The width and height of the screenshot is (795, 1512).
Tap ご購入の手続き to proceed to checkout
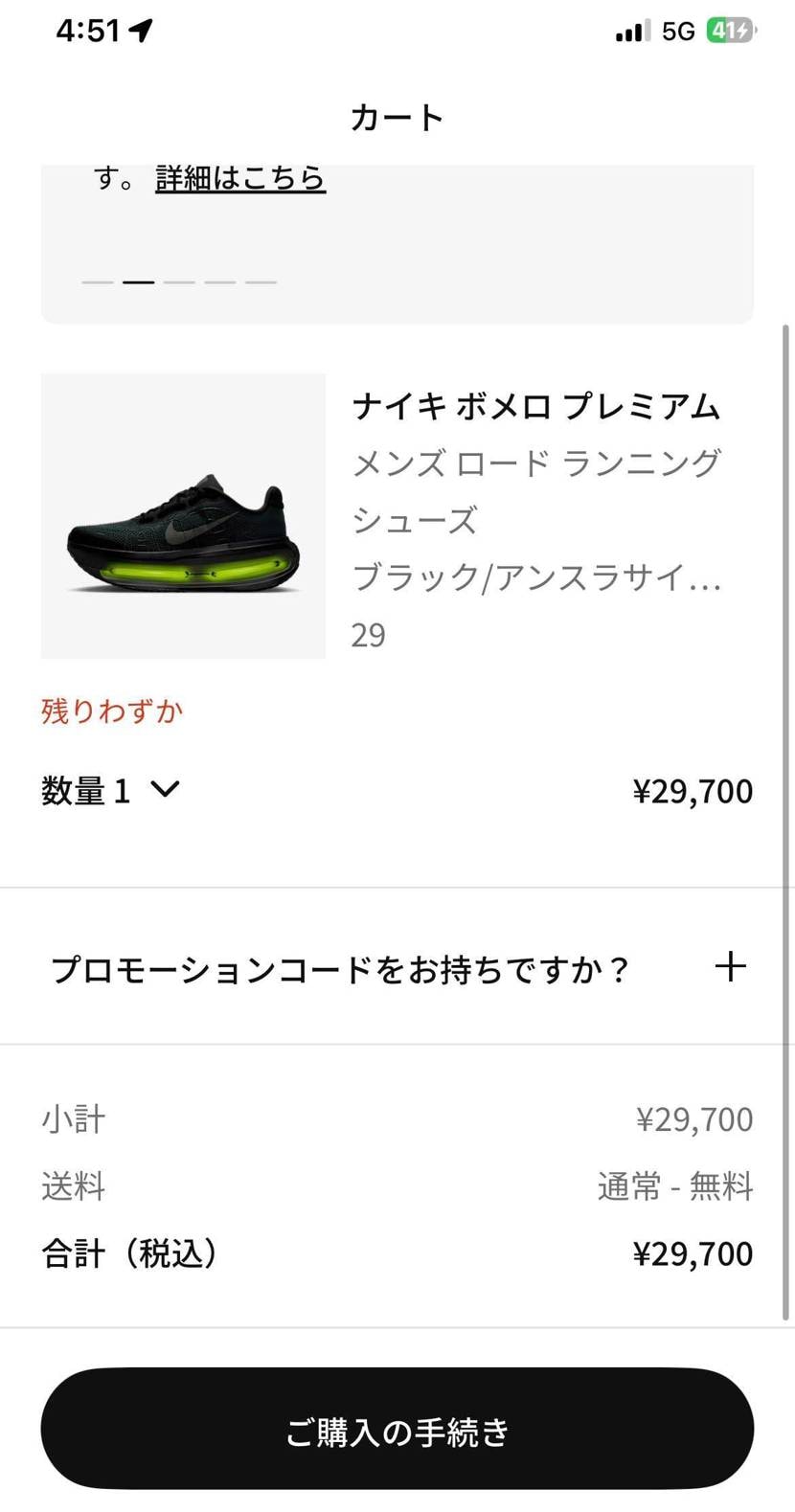(x=397, y=1429)
